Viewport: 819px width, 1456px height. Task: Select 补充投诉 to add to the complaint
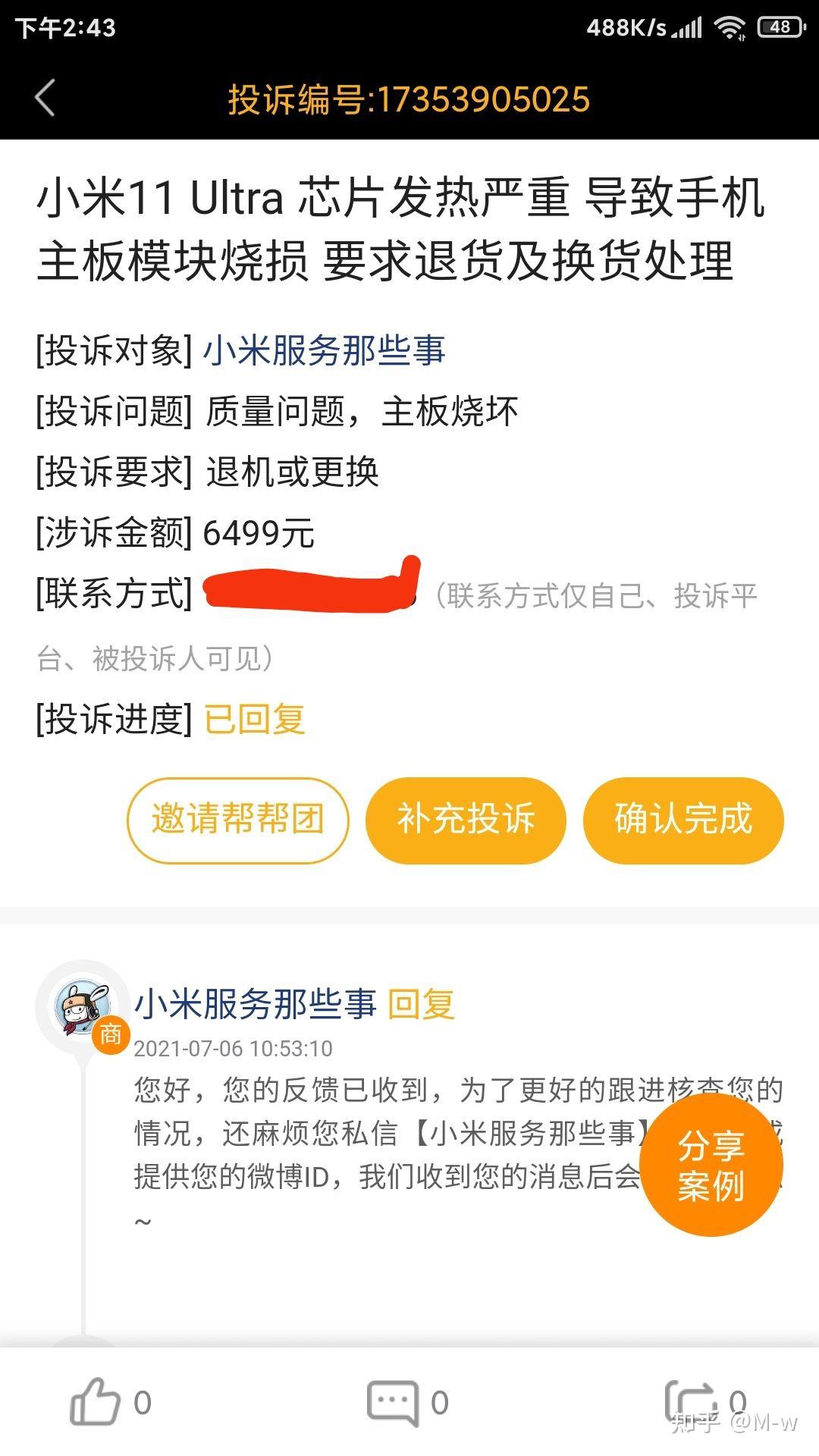466,821
